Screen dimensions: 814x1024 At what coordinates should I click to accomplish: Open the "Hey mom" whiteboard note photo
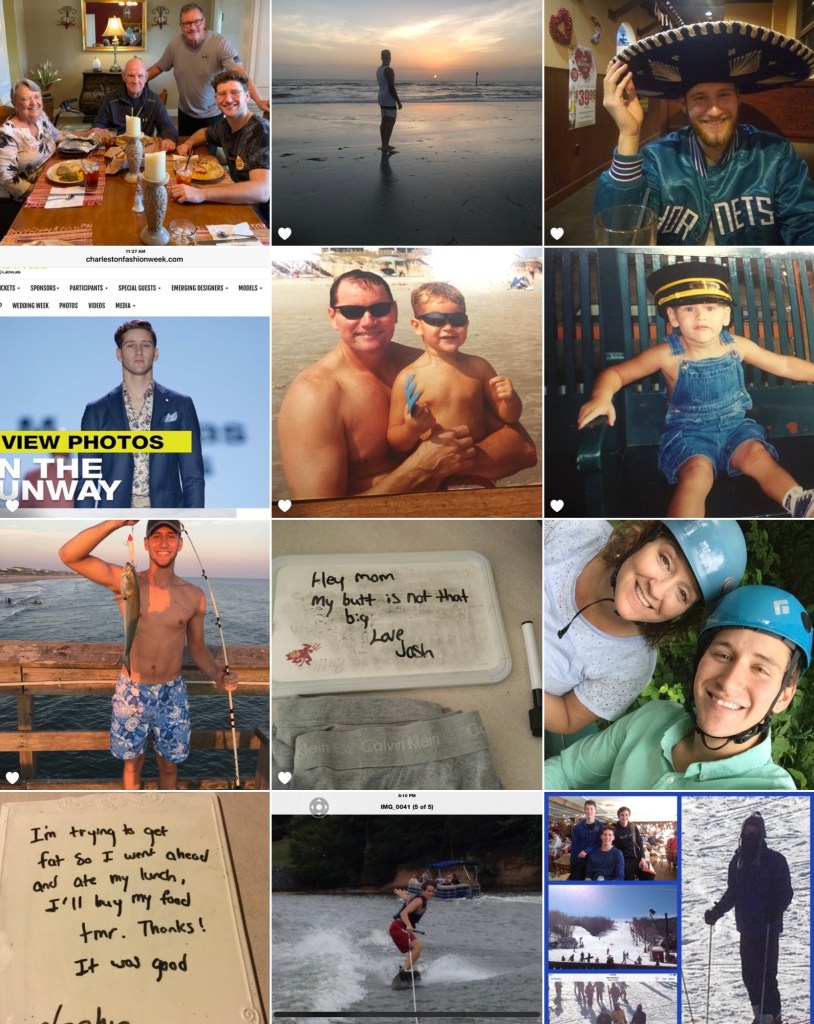point(406,655)
